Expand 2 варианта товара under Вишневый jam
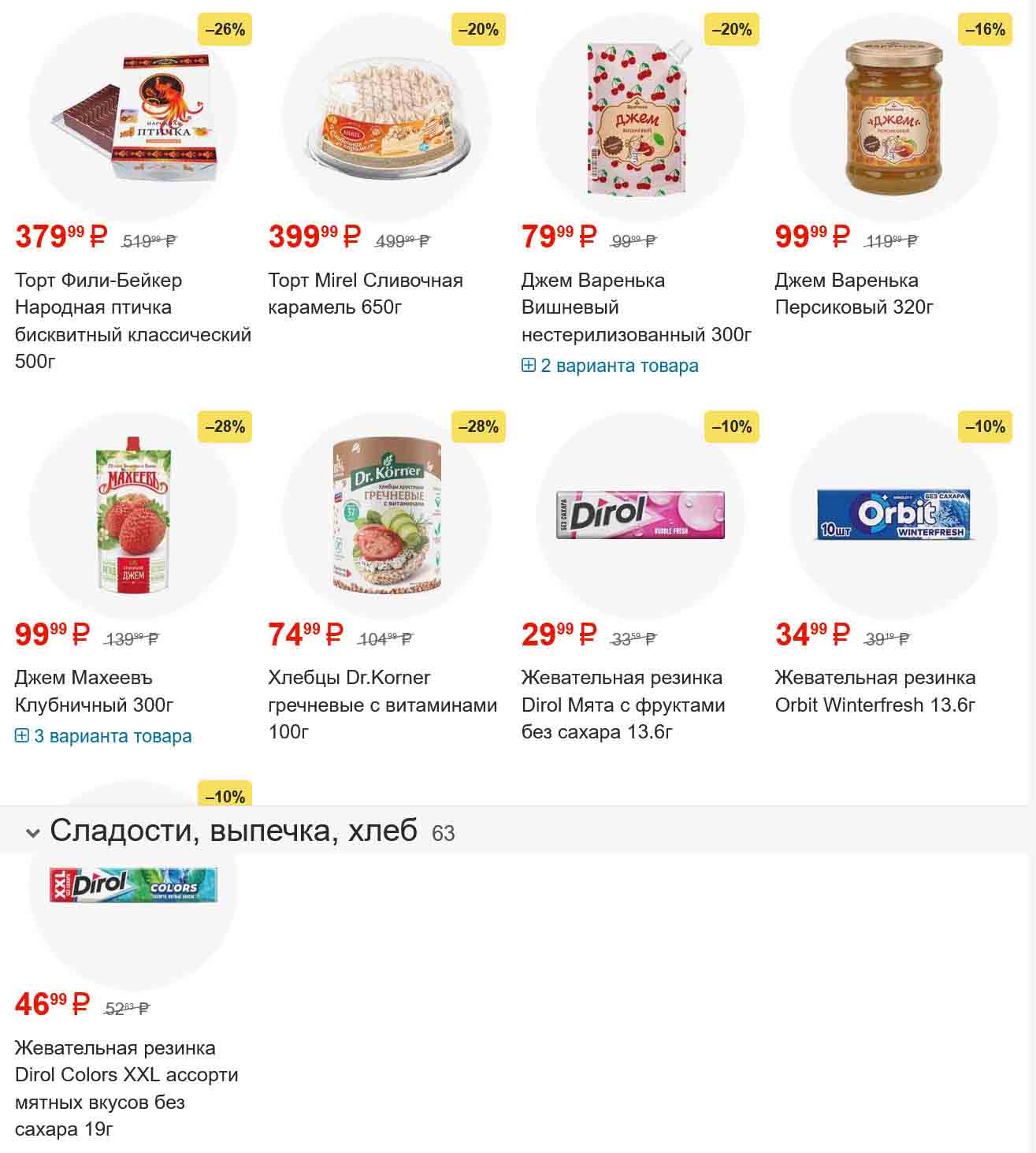The width and height of the screenshot is (1036, 1153). click(x=611, y=366)
